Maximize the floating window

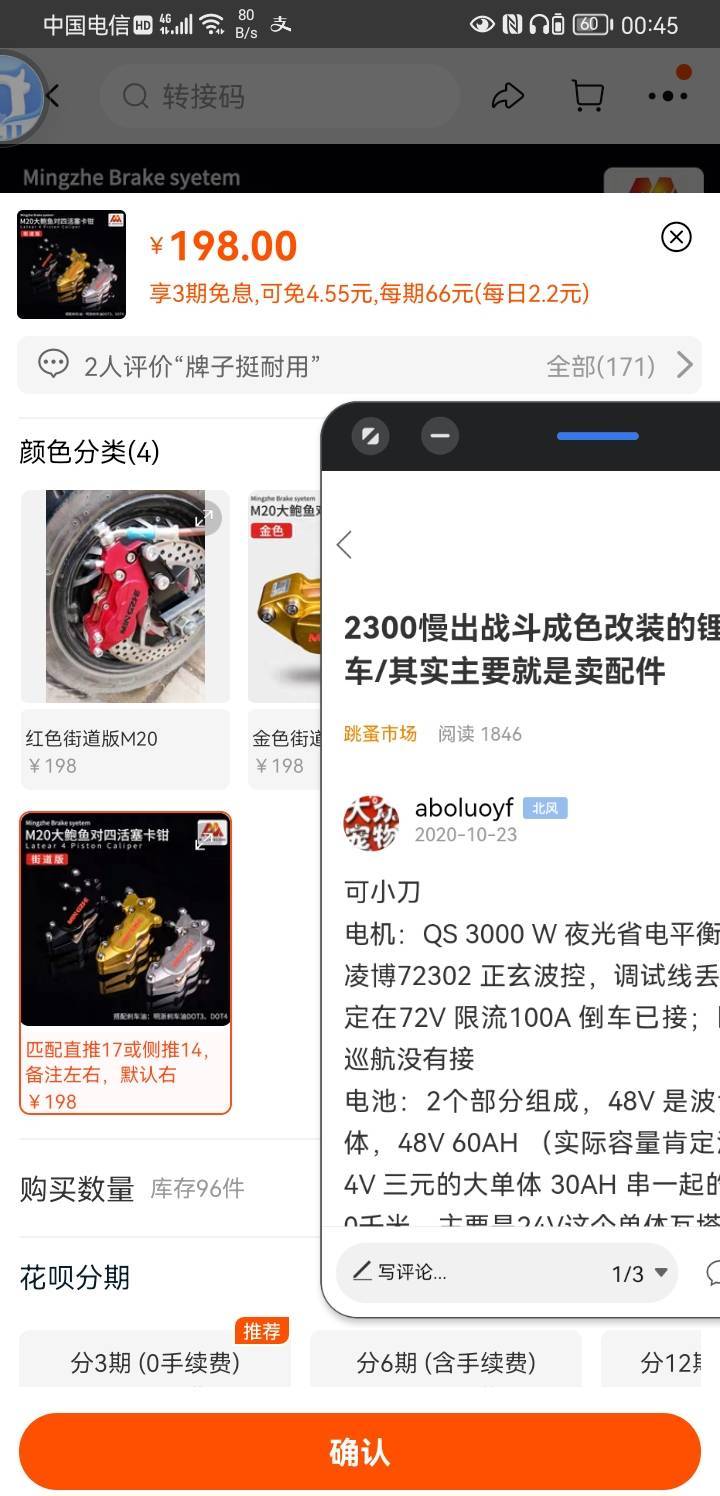370,436
